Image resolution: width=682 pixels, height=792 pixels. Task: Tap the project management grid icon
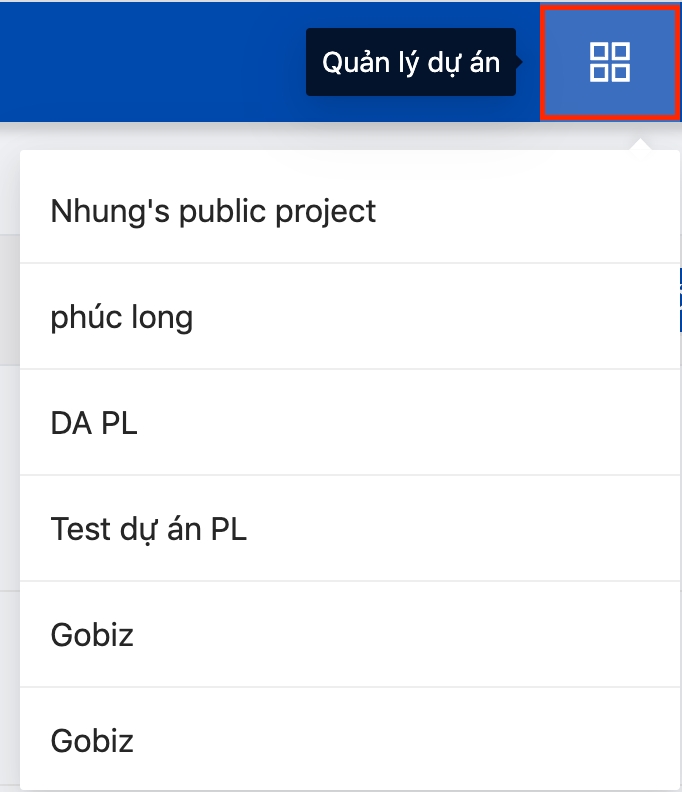click(609, 62)
